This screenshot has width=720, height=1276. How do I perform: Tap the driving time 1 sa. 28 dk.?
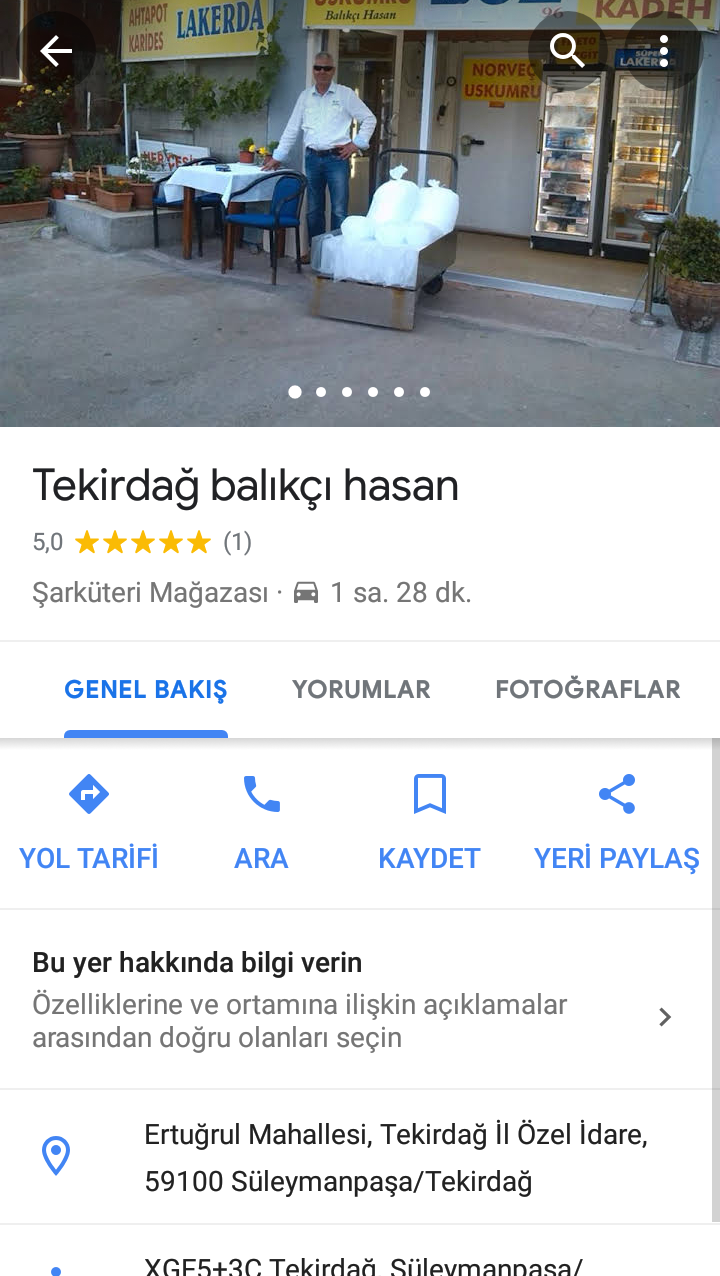tap(399, 593)
